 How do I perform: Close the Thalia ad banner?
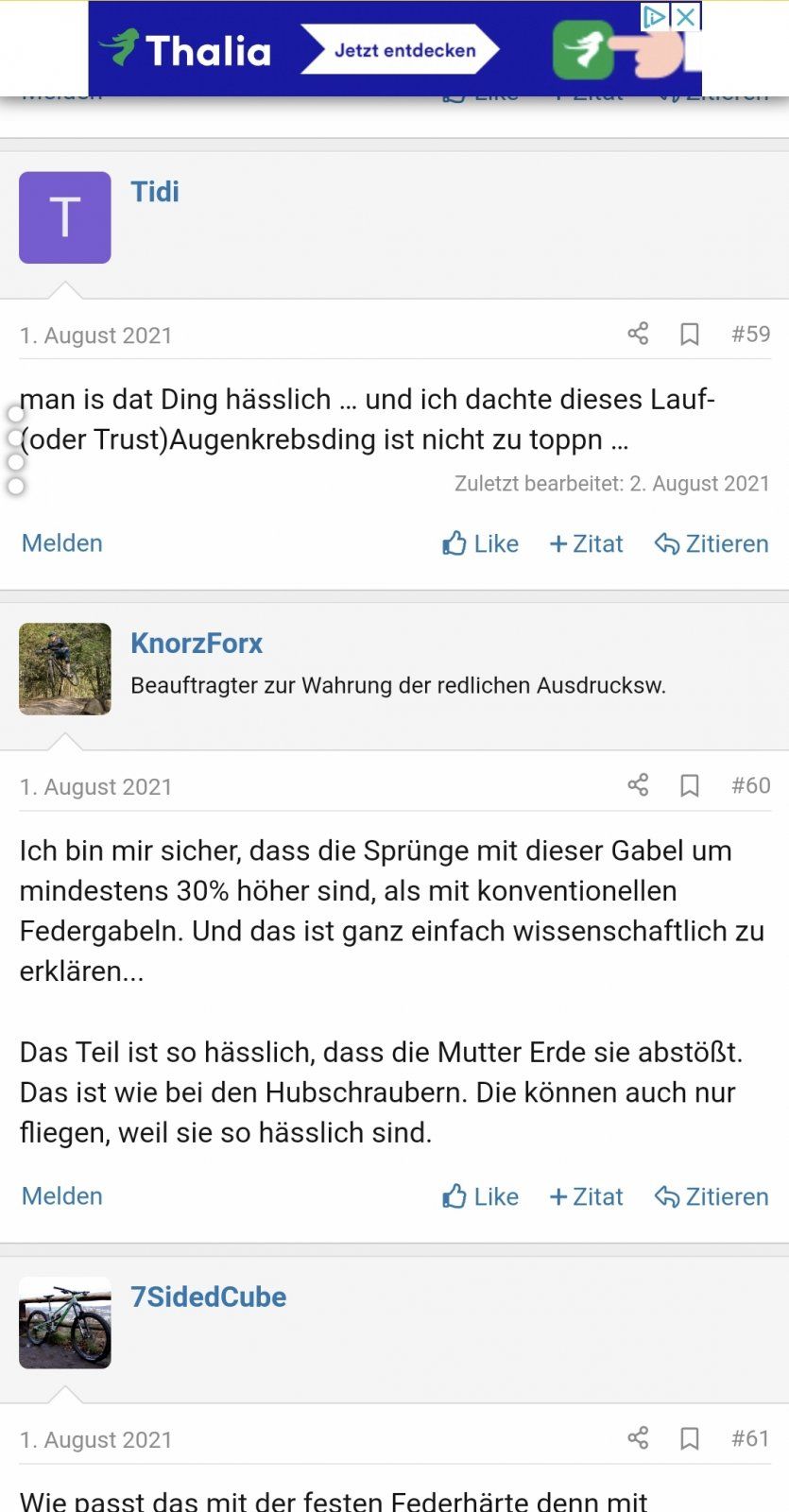click(687, 16)
